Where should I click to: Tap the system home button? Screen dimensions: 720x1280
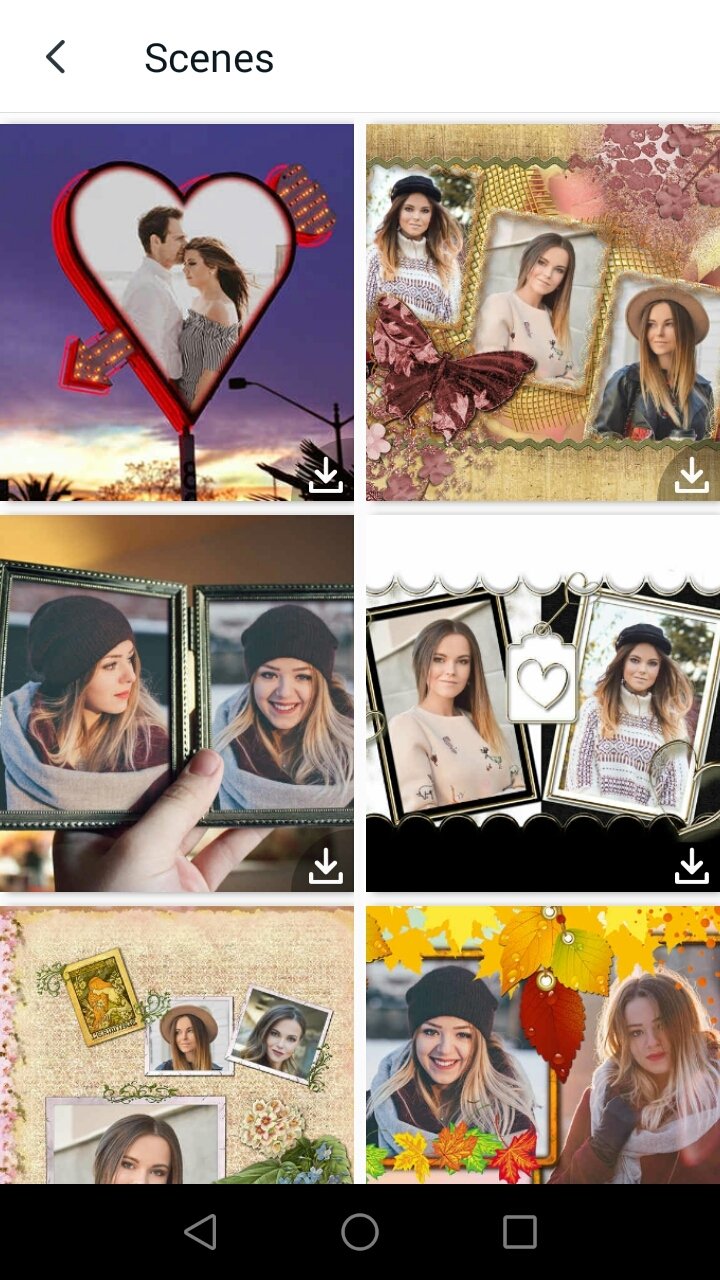click(360, 1232)
